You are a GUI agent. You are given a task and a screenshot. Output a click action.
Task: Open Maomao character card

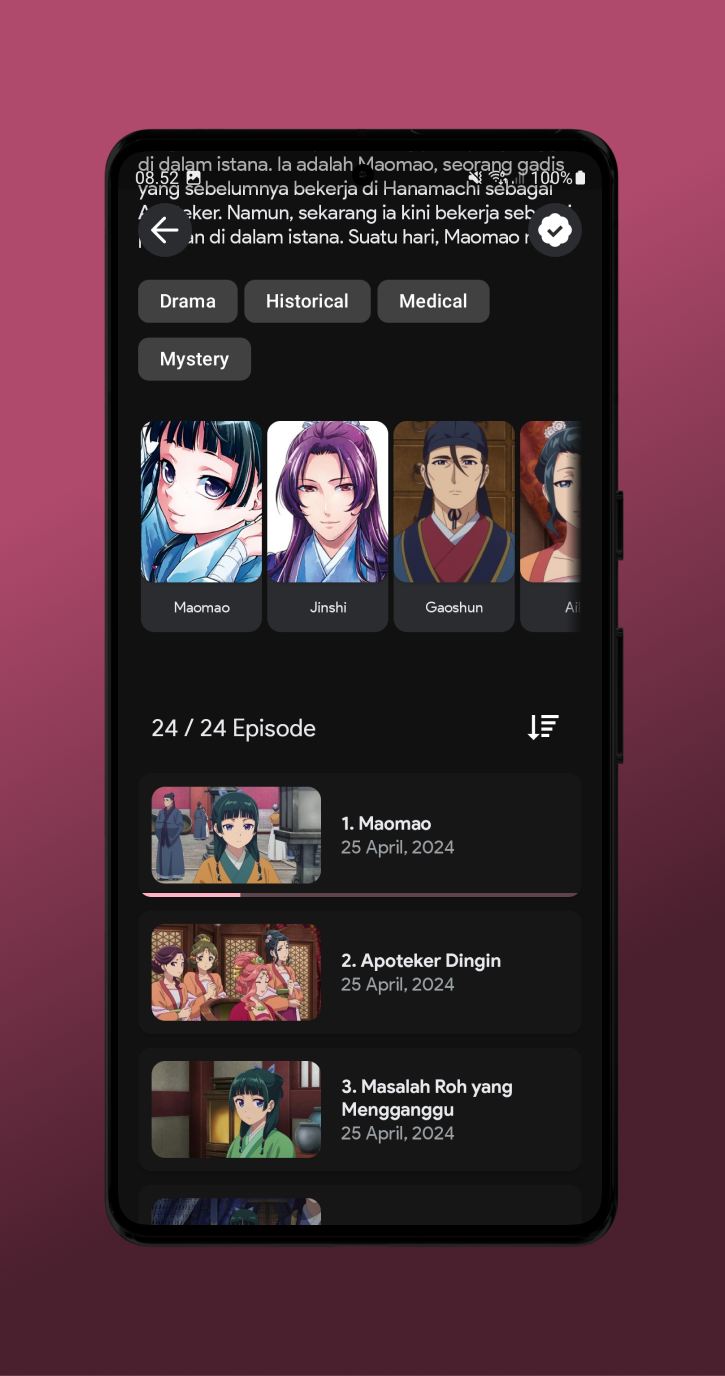[201, 526]
